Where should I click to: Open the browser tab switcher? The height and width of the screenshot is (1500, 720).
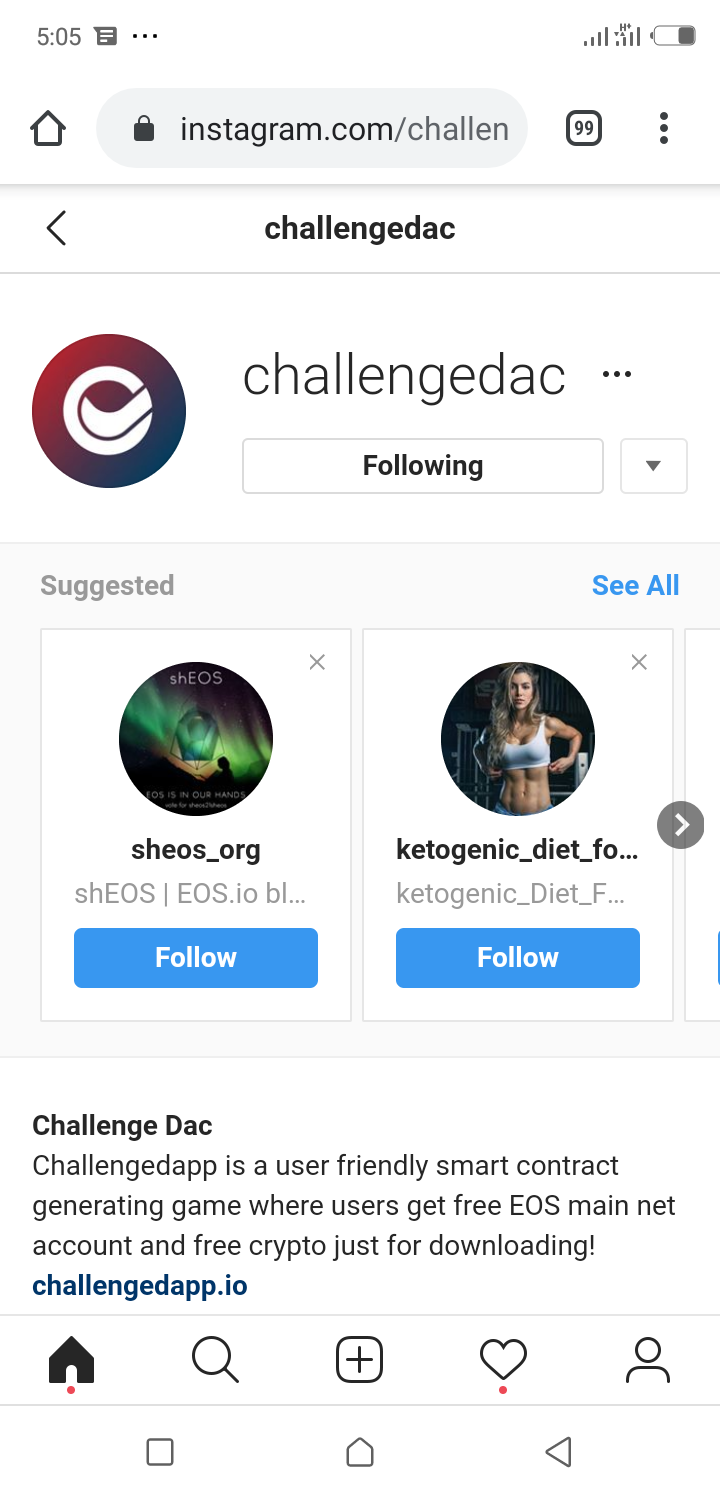pos(584,129)
